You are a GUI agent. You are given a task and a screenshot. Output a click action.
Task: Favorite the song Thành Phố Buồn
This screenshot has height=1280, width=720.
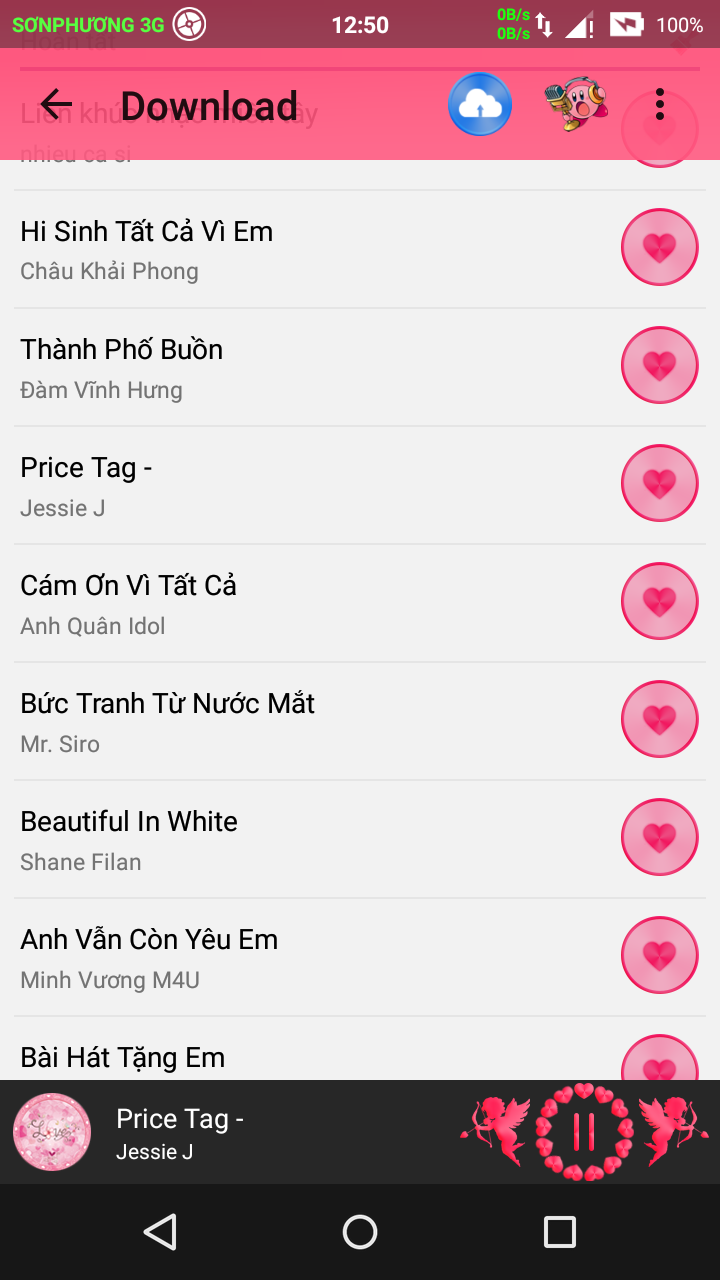[x=660, y=365]
